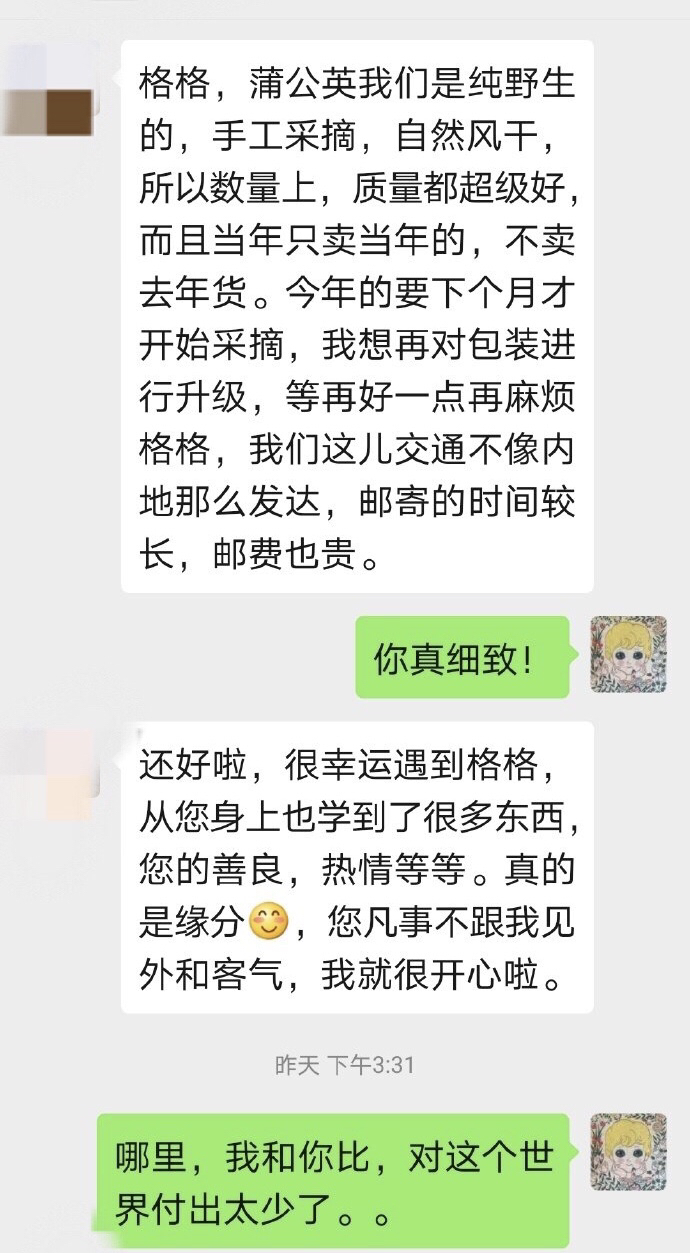Tap my avatar beside the 哪里,我和你比 message
This screenshot has width=690, height=1253.
coord(628,1151)
